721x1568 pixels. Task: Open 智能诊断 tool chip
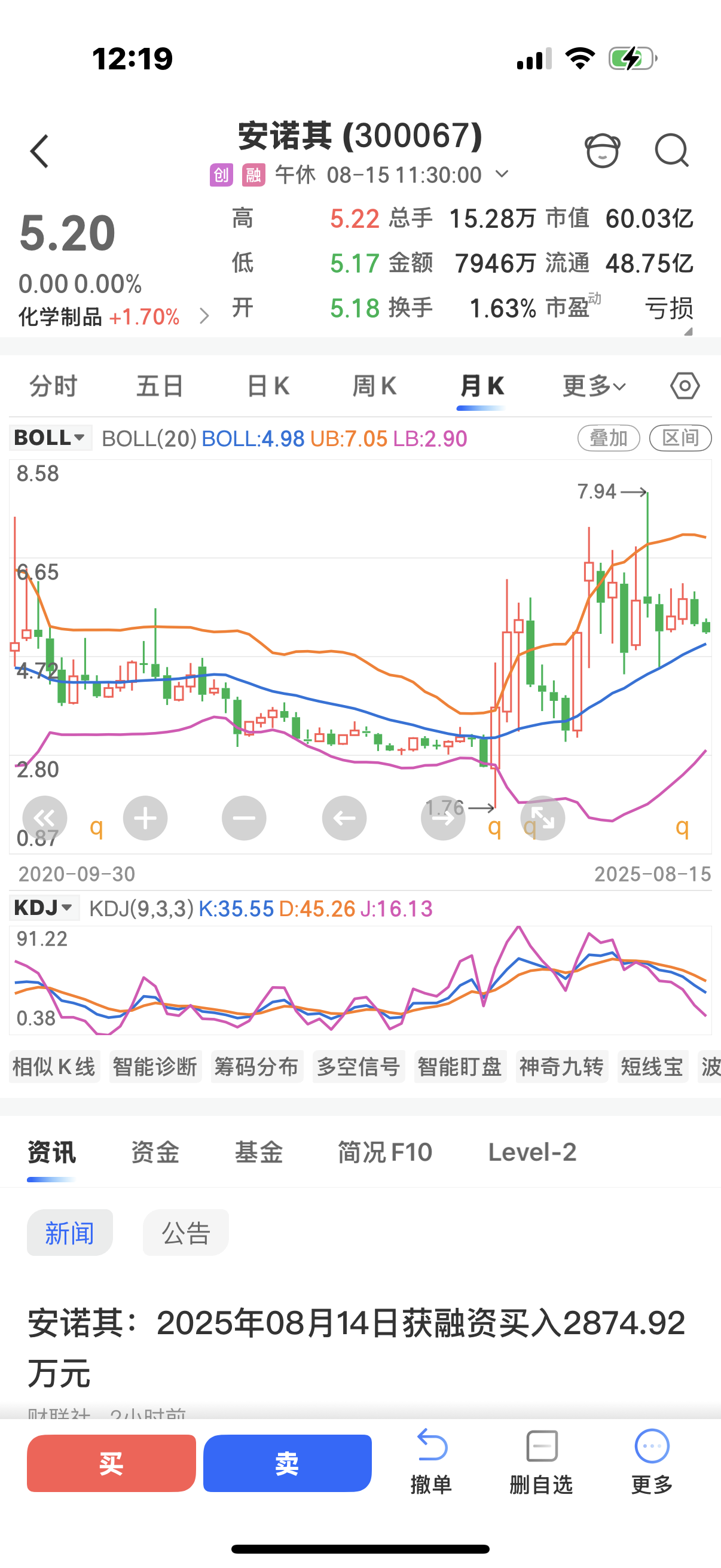pyautogui.click(x=155, y=1066)
